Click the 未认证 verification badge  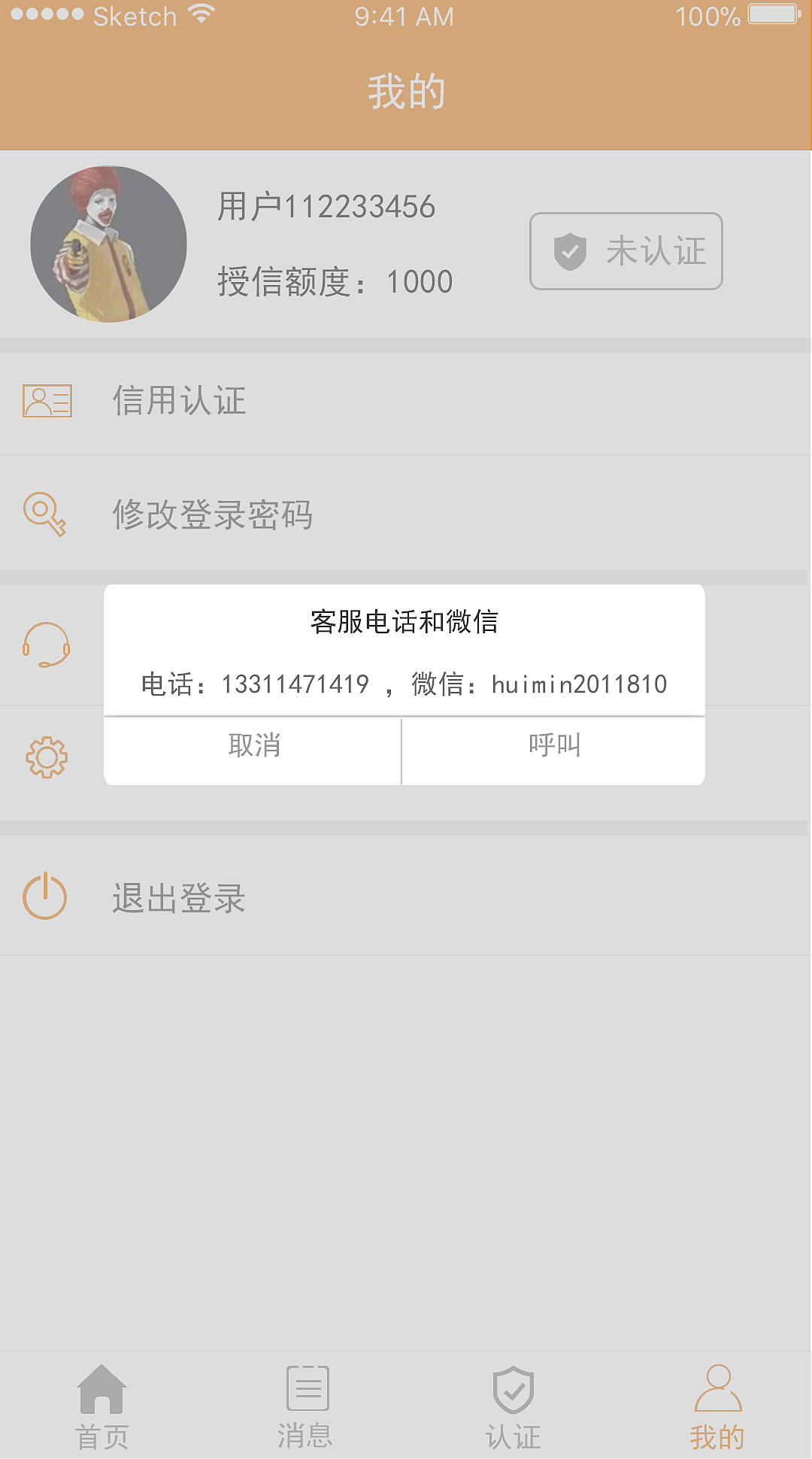(626, 251)
